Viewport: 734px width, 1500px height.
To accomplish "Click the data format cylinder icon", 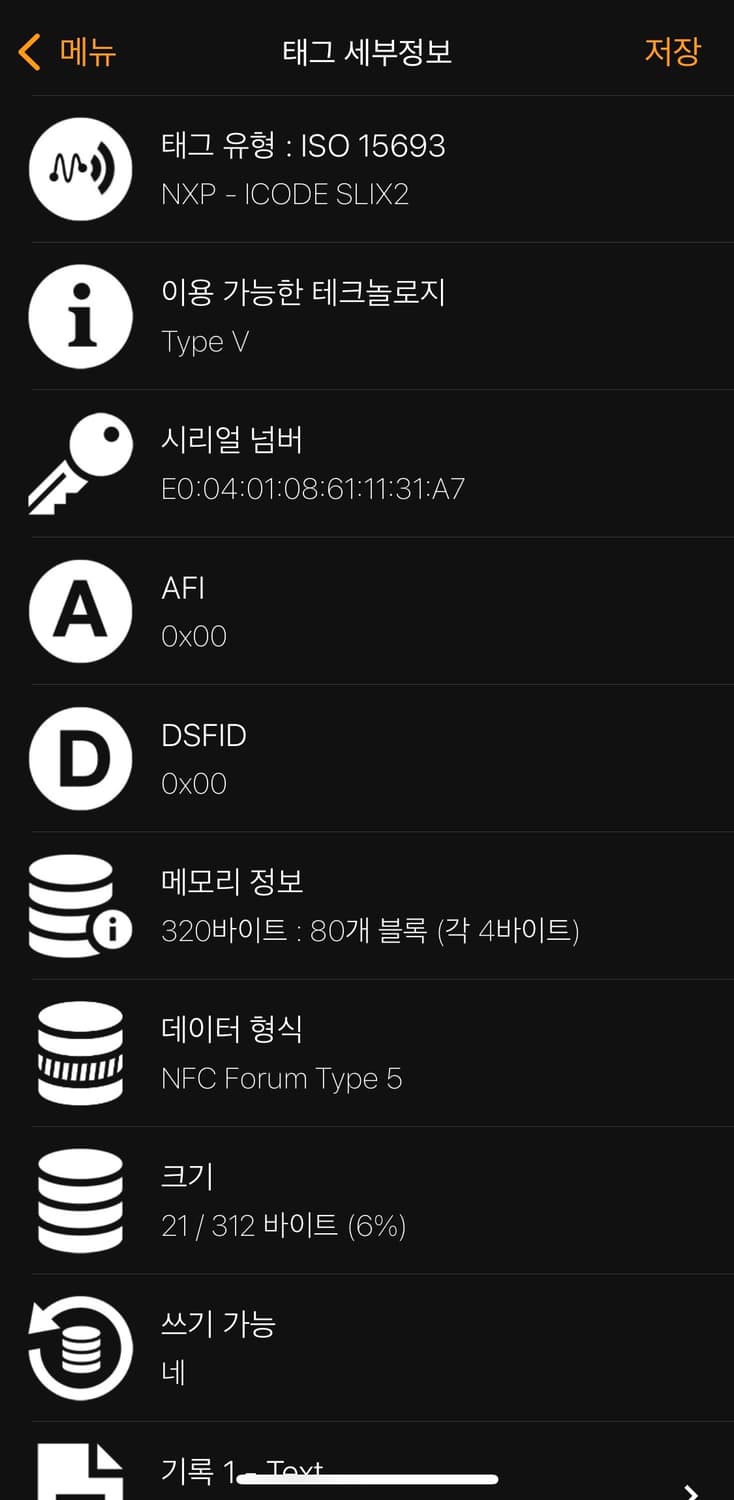I will (x=80, y=1052).
